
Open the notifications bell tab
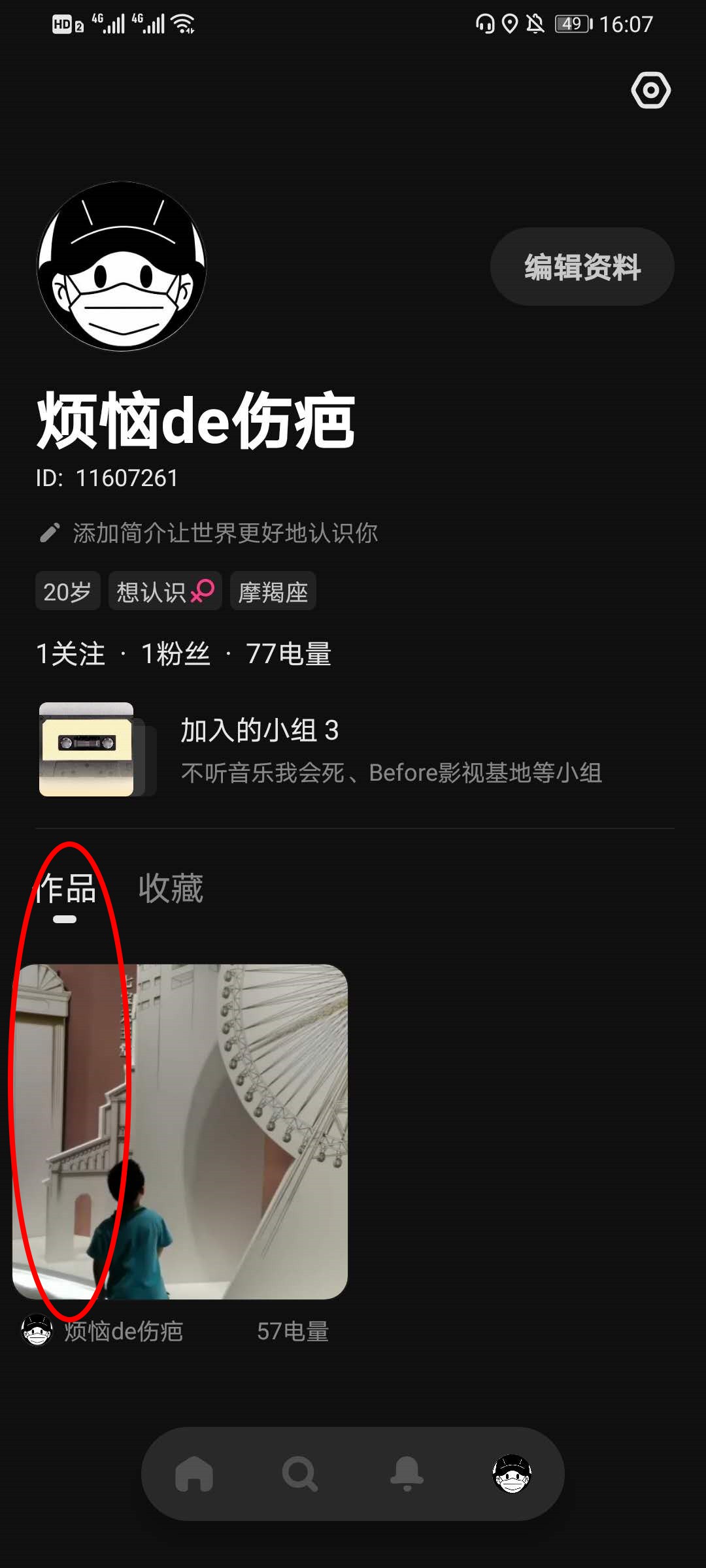click(407, 1474)
